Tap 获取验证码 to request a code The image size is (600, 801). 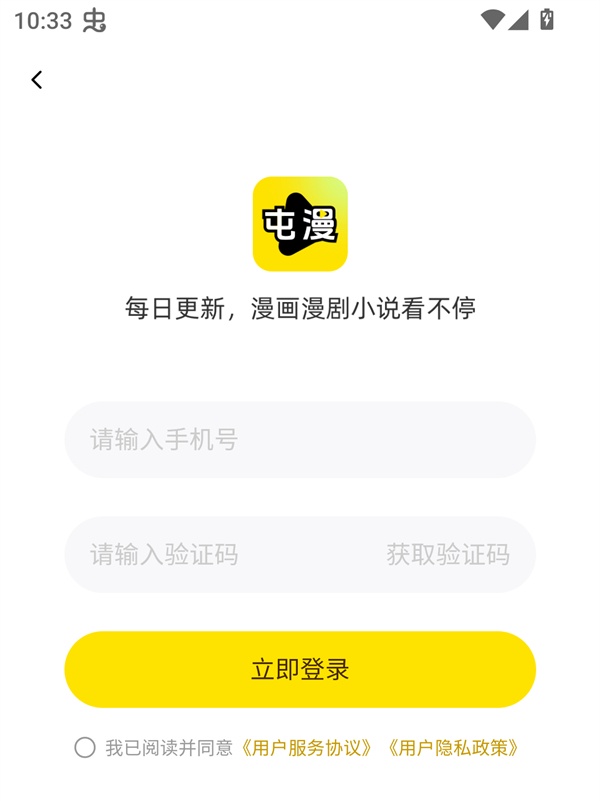[448, 555]
